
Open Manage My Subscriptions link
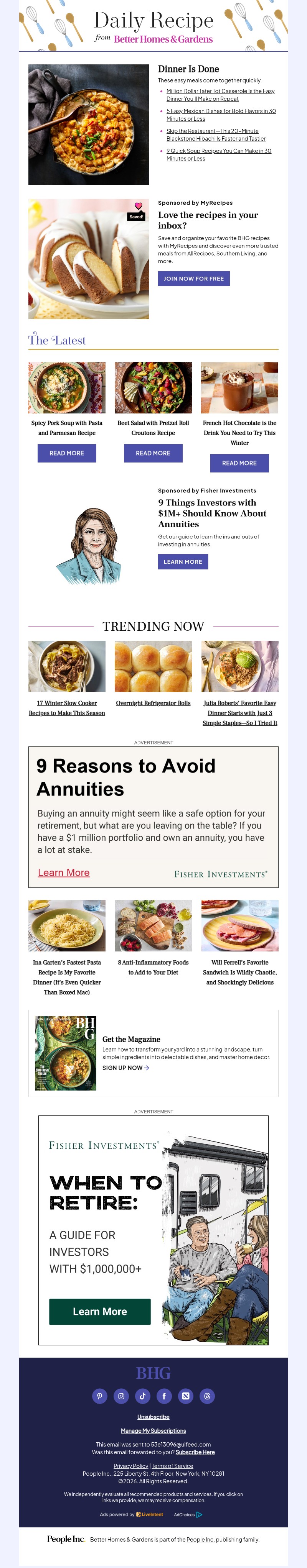coord(153,1430)
